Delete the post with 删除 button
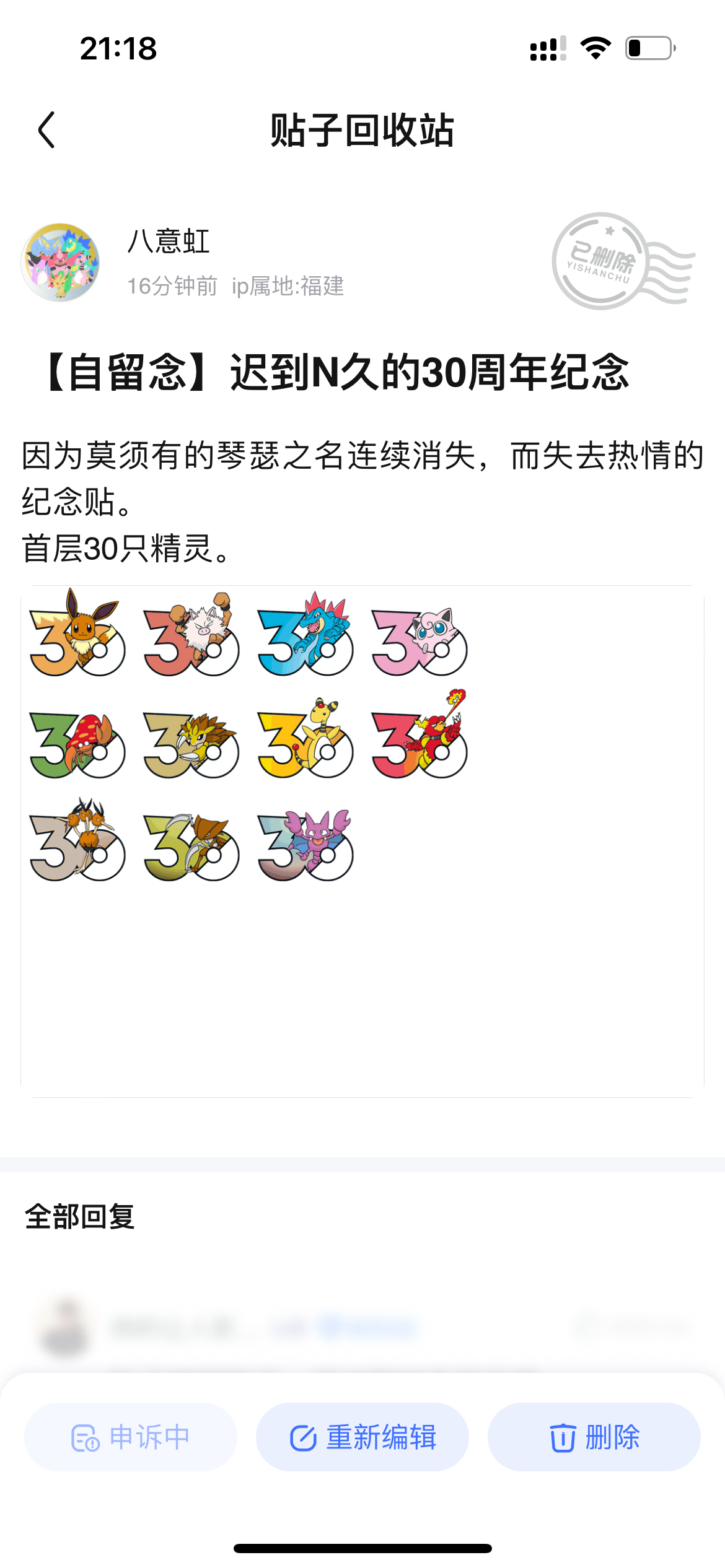This screenshot has height=1568, width=725. click(x=594, y=1437)
